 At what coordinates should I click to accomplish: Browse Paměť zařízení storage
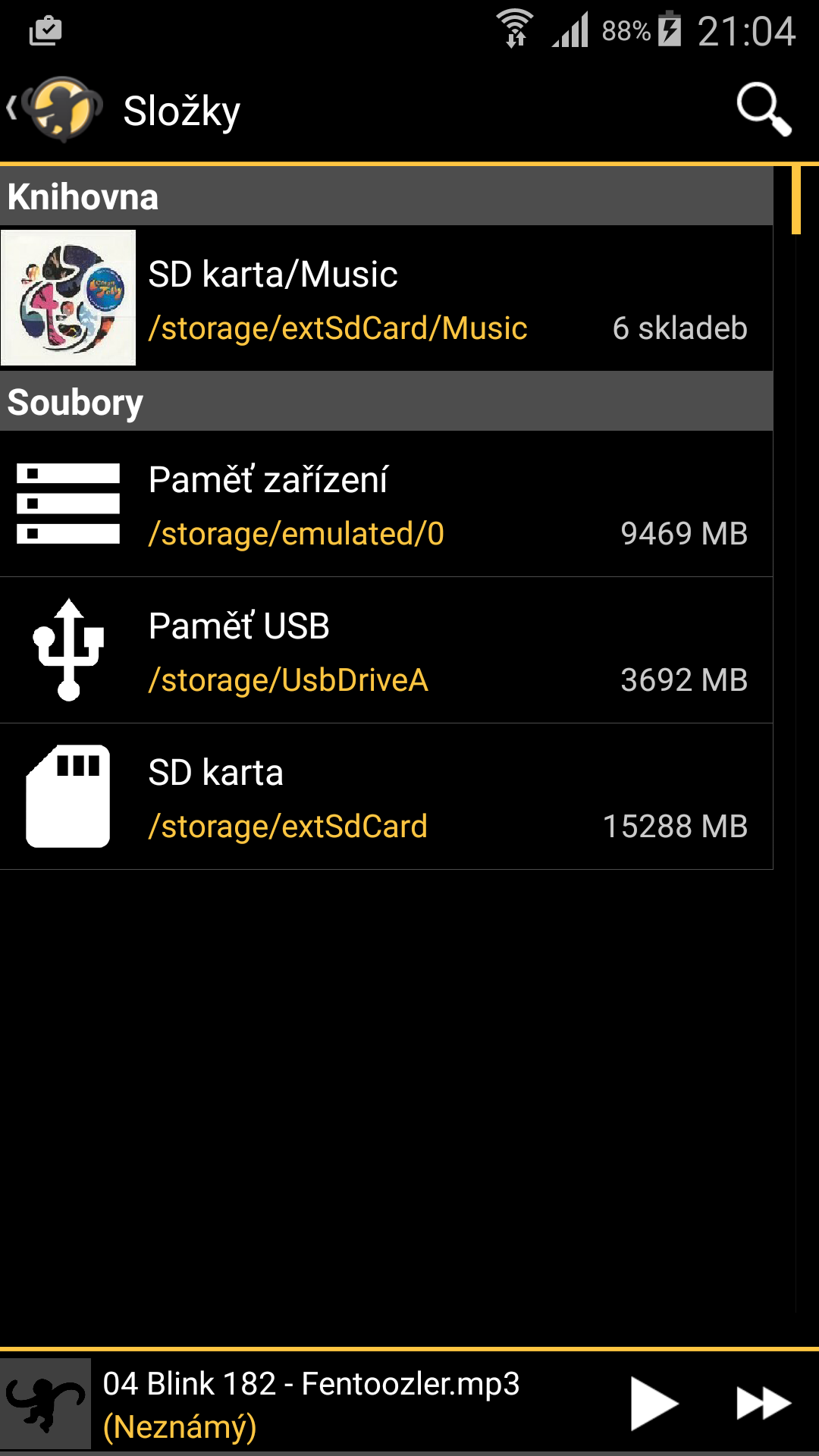[x=387, y=504]
